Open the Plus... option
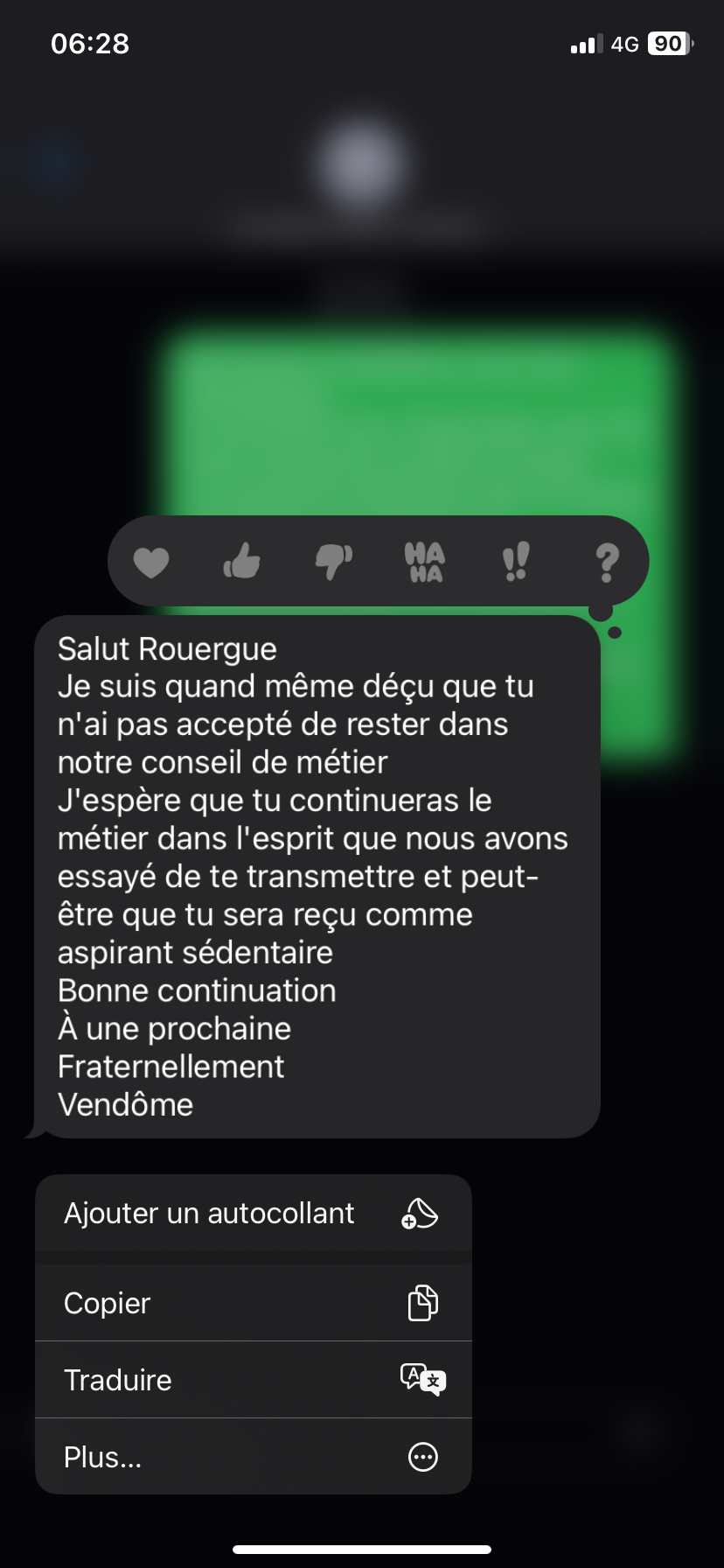 [x=254, y=1457]
